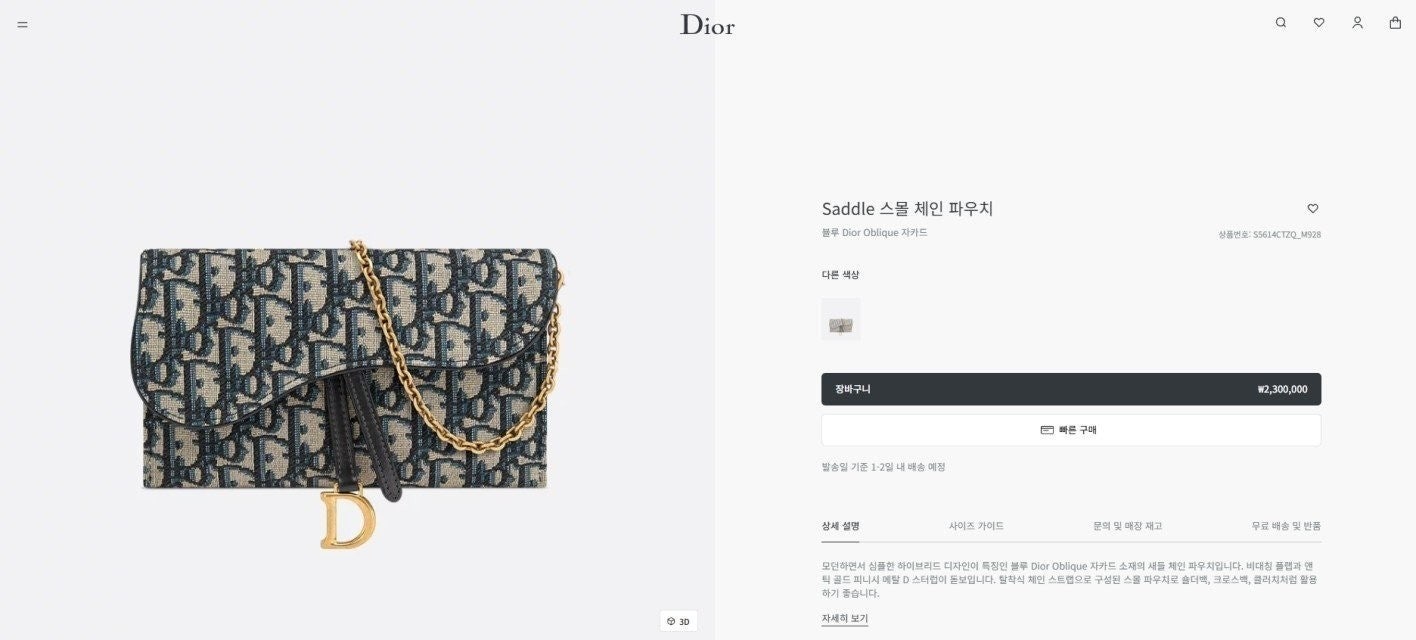The height and width of the screenshot is (640, 1416).
Task: Add Saddle pouch to wishlist
Action: (x=1312, y=209)
